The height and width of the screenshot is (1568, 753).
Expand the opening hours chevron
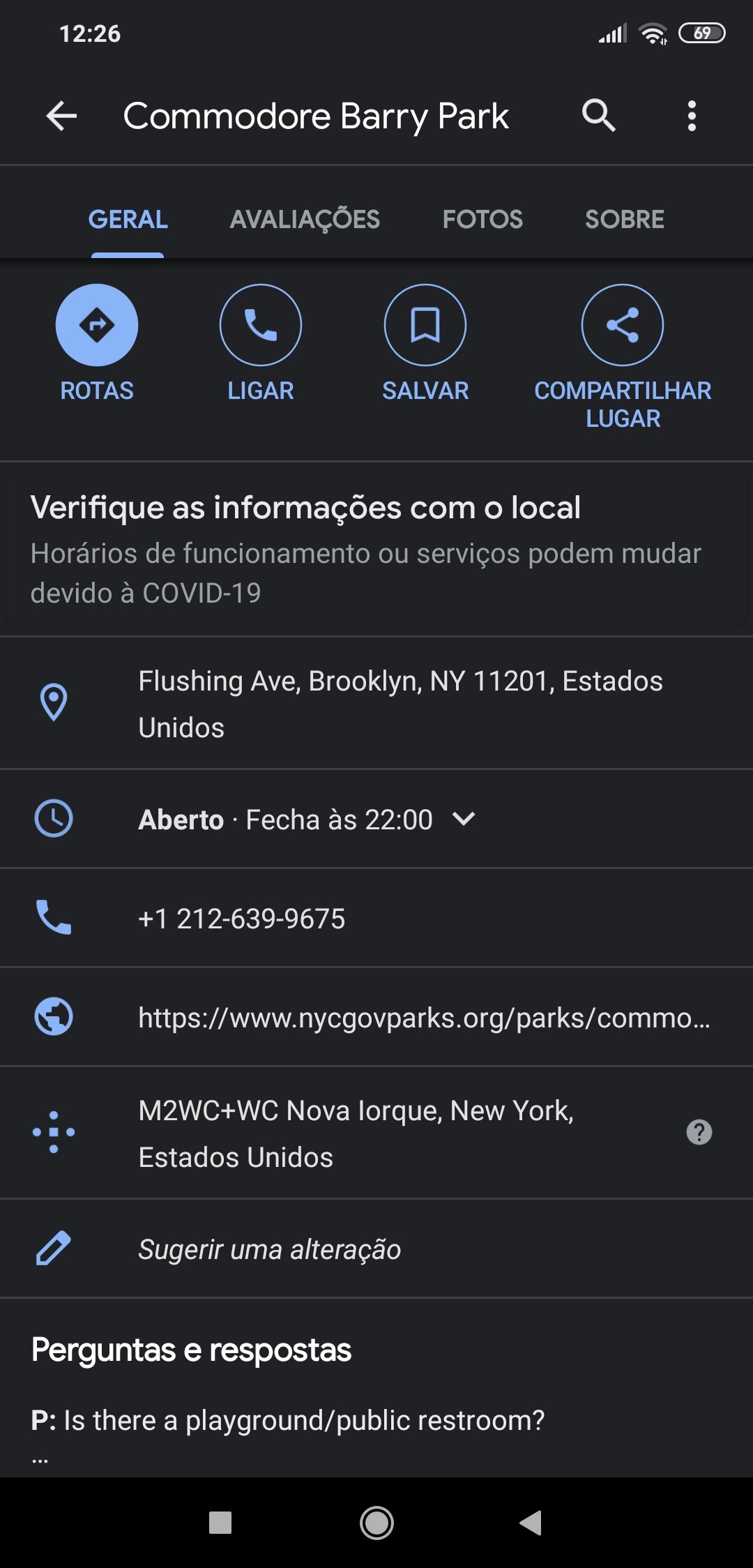(x=464, y=819)
